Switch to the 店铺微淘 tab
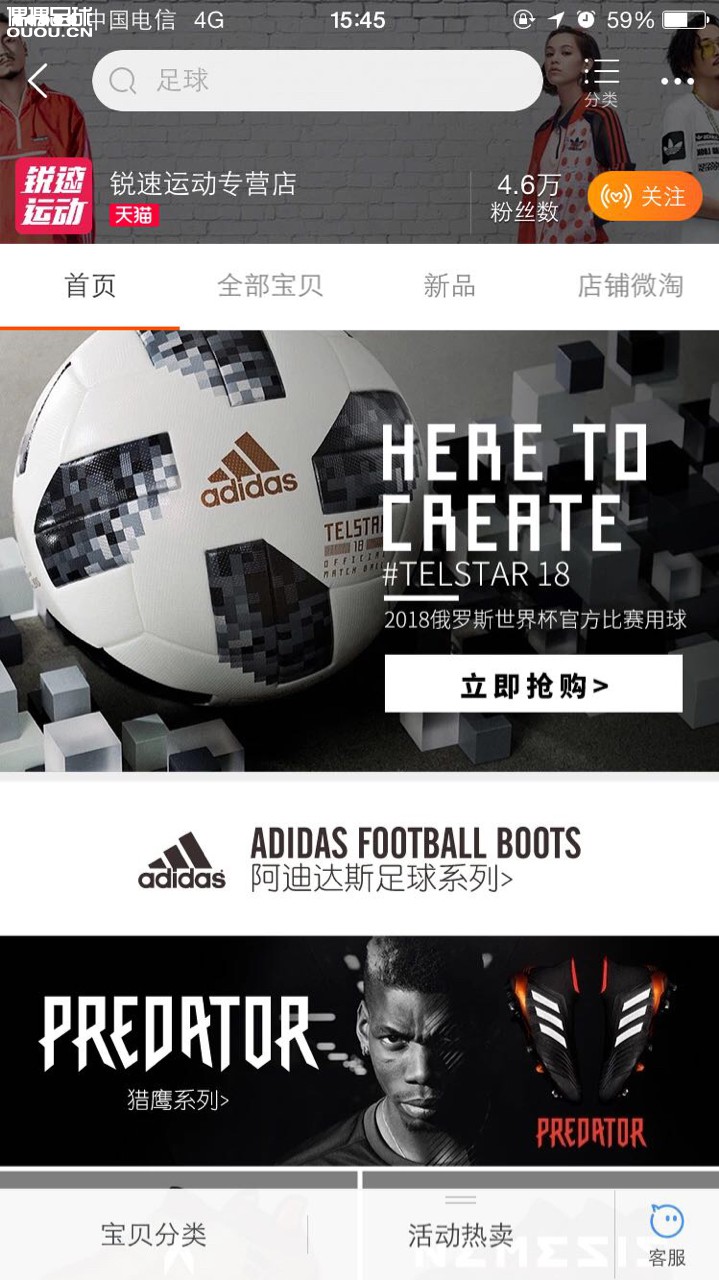Viewport: 719px width, 1280px height. coord(630,286)
